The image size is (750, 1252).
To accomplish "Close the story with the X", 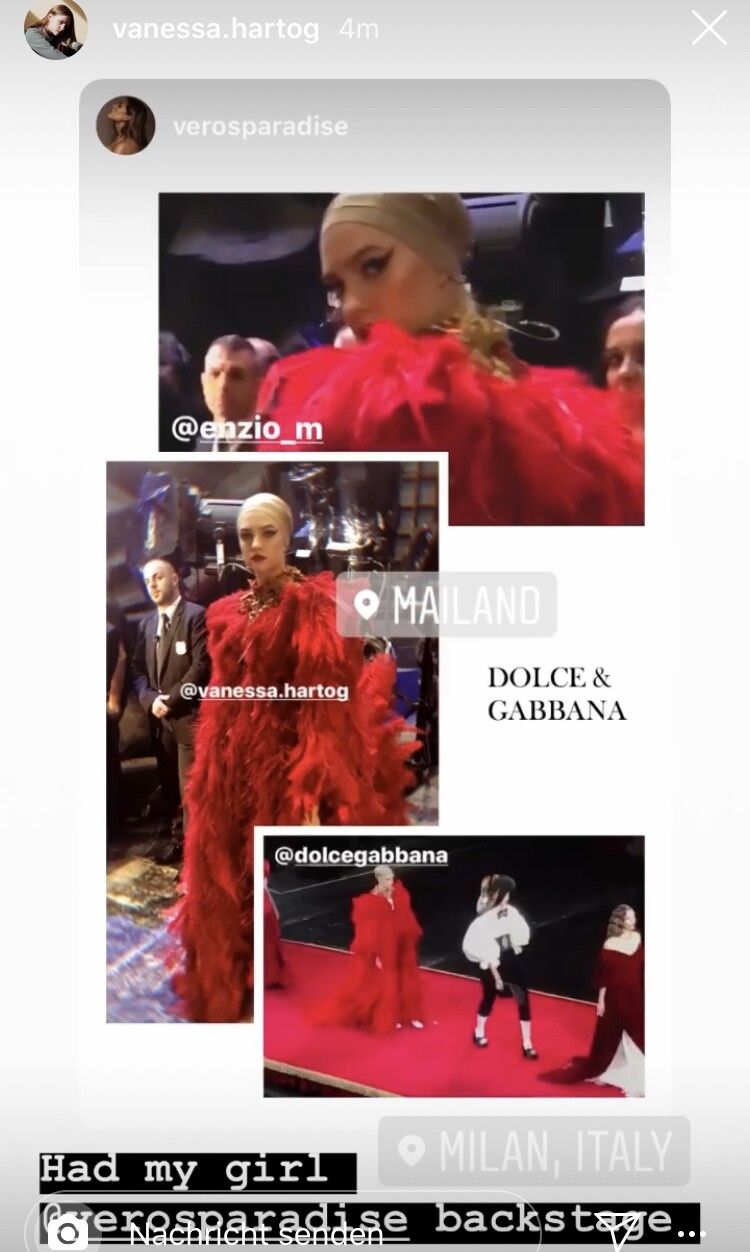I will coord(709,28).
